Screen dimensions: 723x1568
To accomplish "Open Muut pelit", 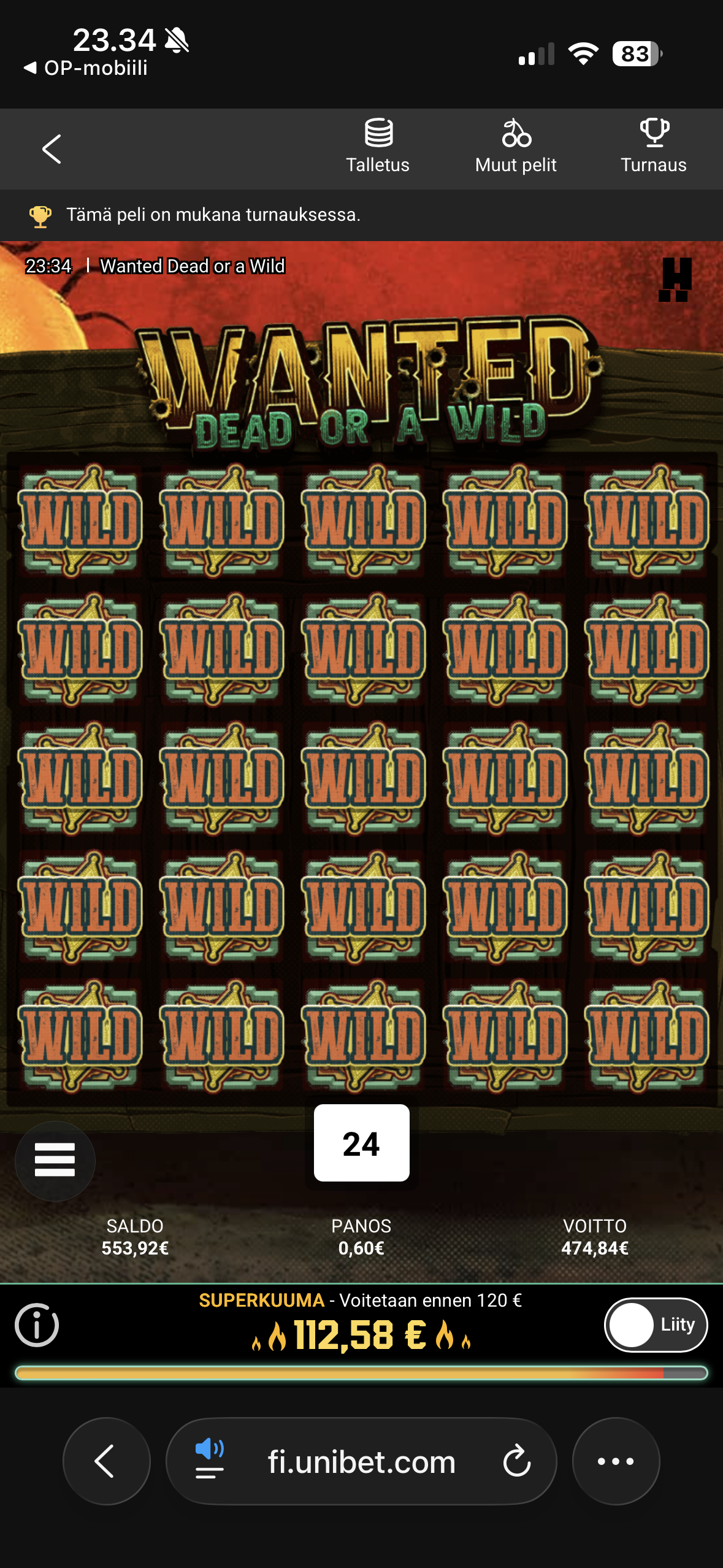I will coord(516,147).
